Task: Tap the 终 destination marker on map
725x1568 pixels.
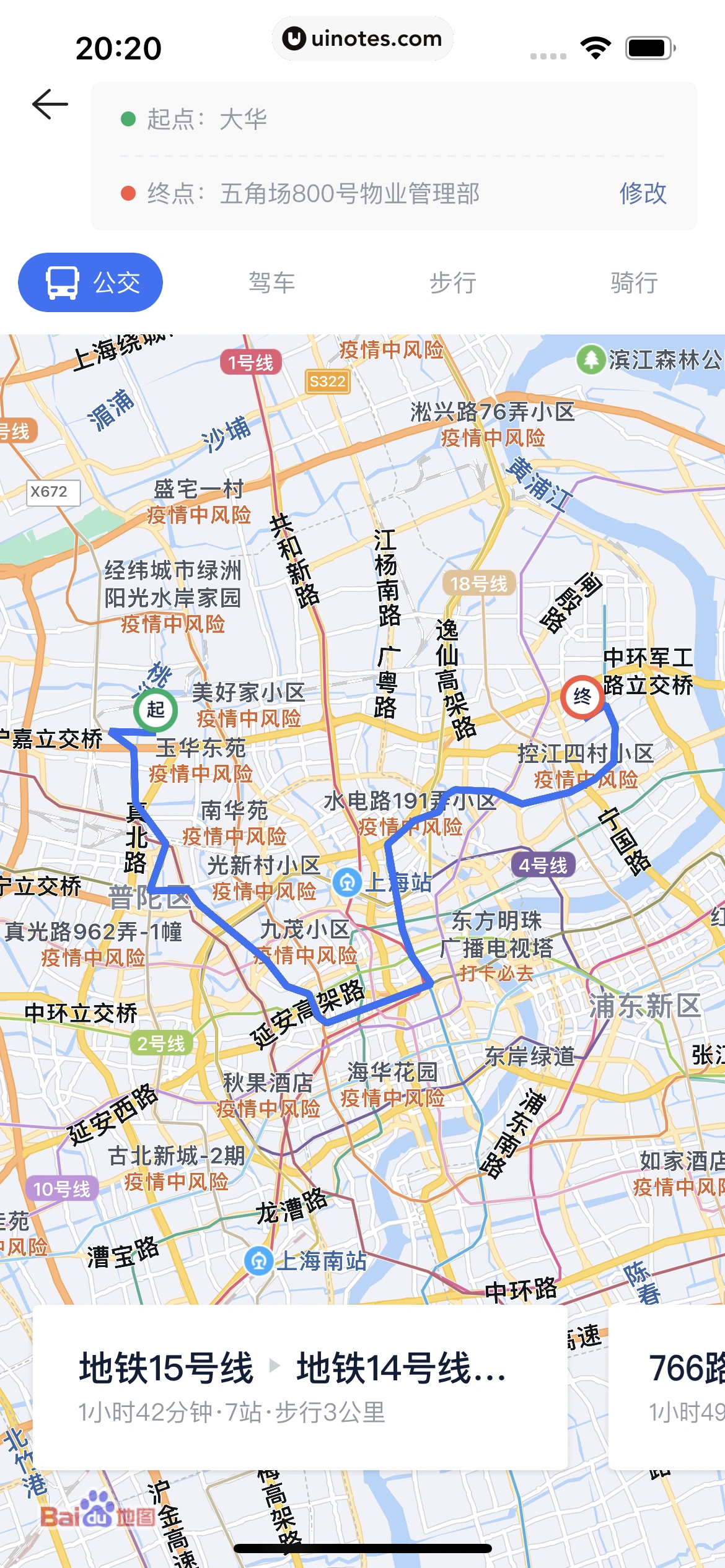Action: point(582,697)
